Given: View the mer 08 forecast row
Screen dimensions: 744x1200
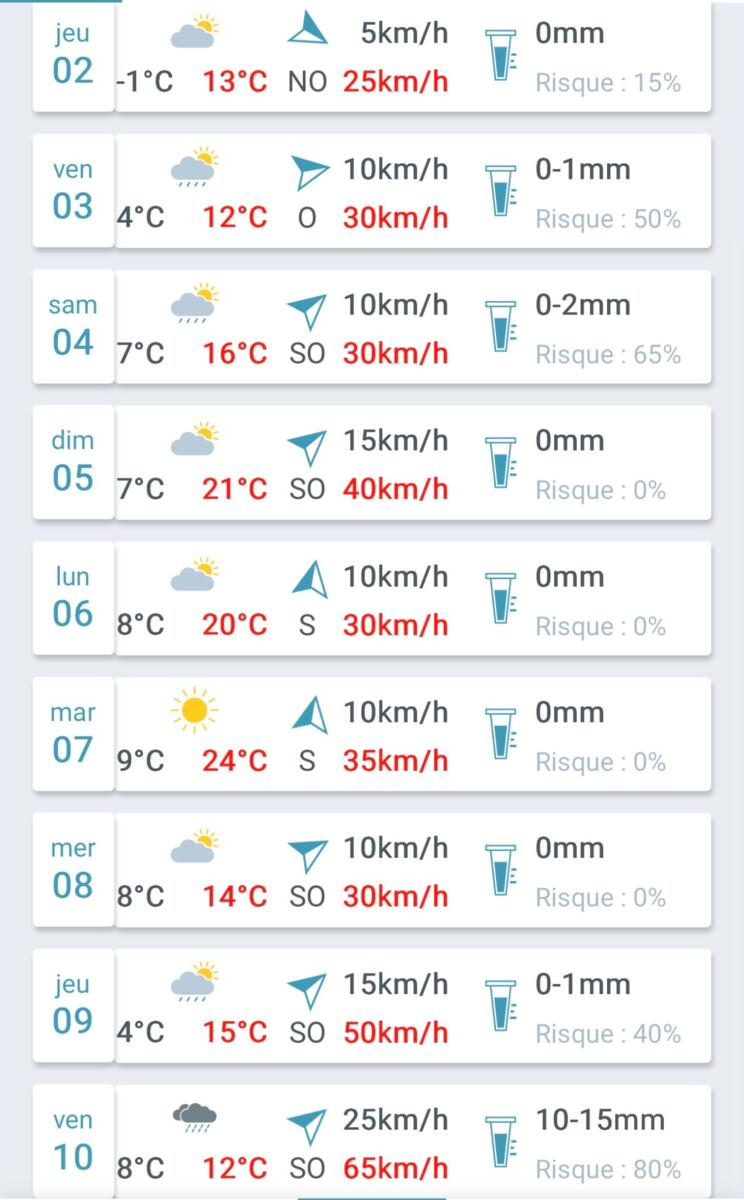Looking at the screenshot, I should pyautogui.click(x=372, y=871).
